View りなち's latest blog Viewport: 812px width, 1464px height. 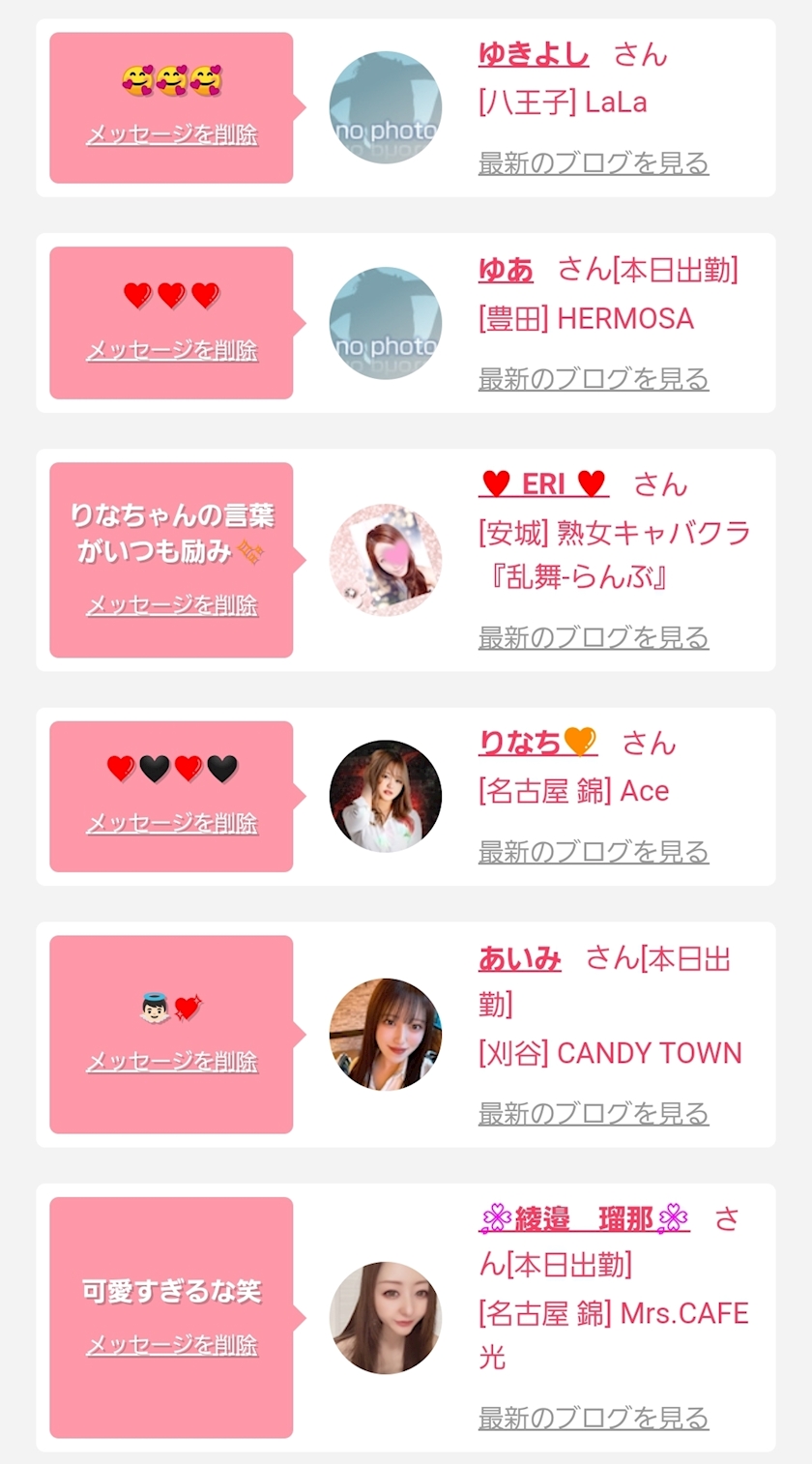594,852
